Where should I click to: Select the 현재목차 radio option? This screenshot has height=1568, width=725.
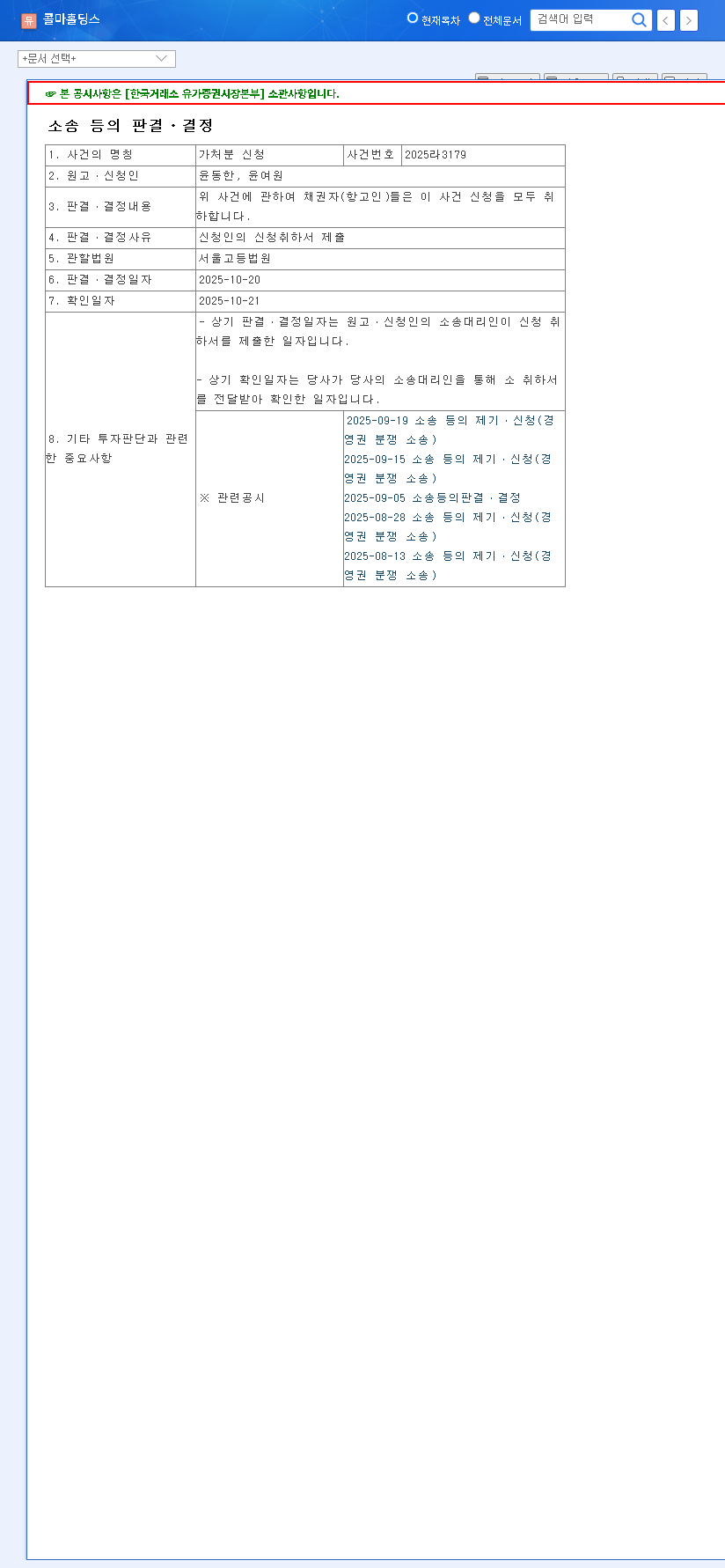point(413,18)
